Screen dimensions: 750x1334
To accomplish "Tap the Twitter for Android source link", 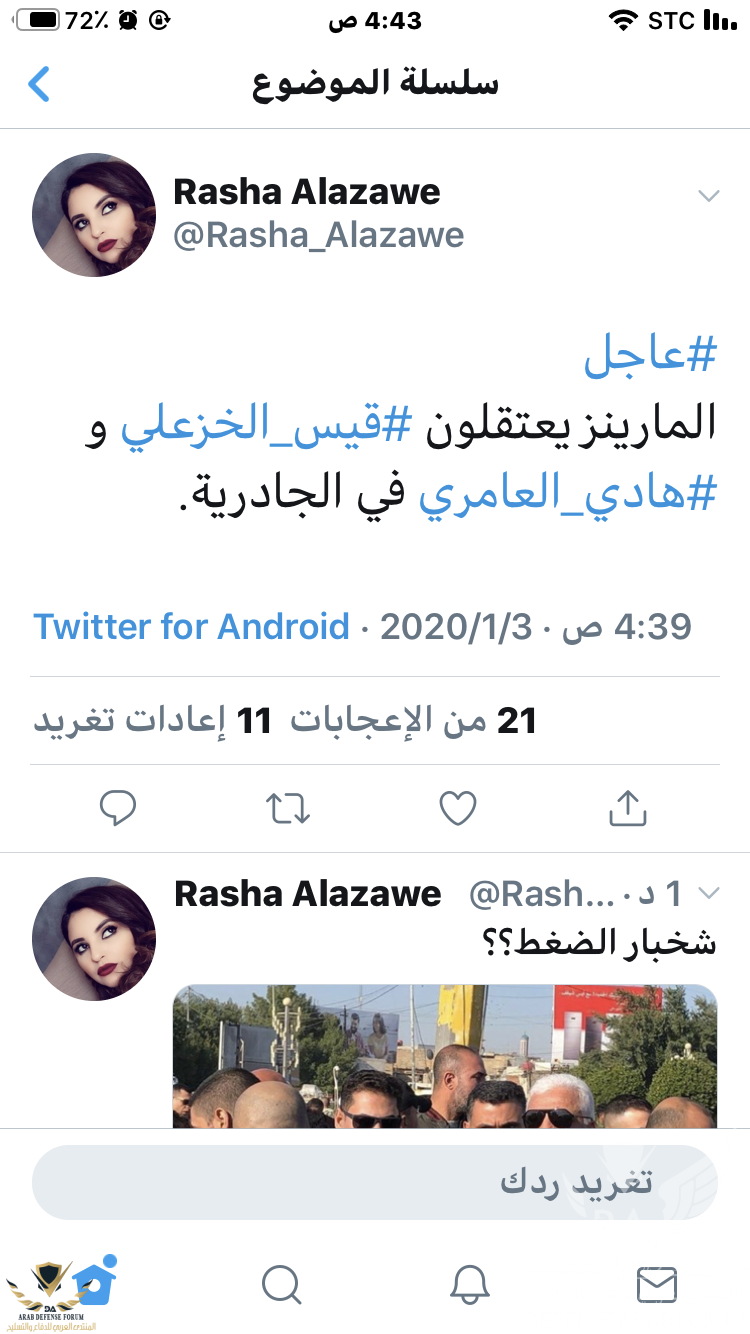I will click(192, 627).
